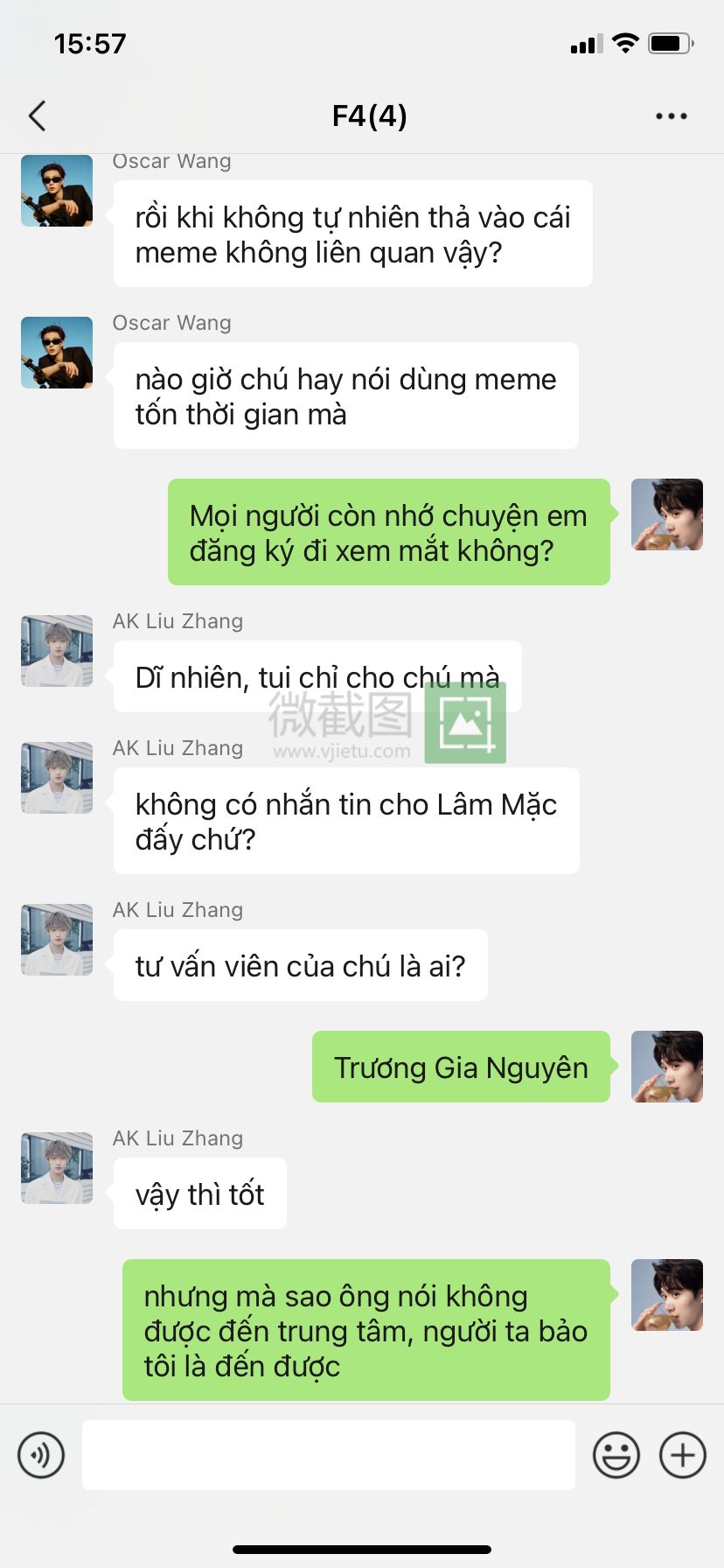Image resolution: width=724 pixels, height=1568 pixels.
Task: Open the plus attachments menu
Action: 683,1455
